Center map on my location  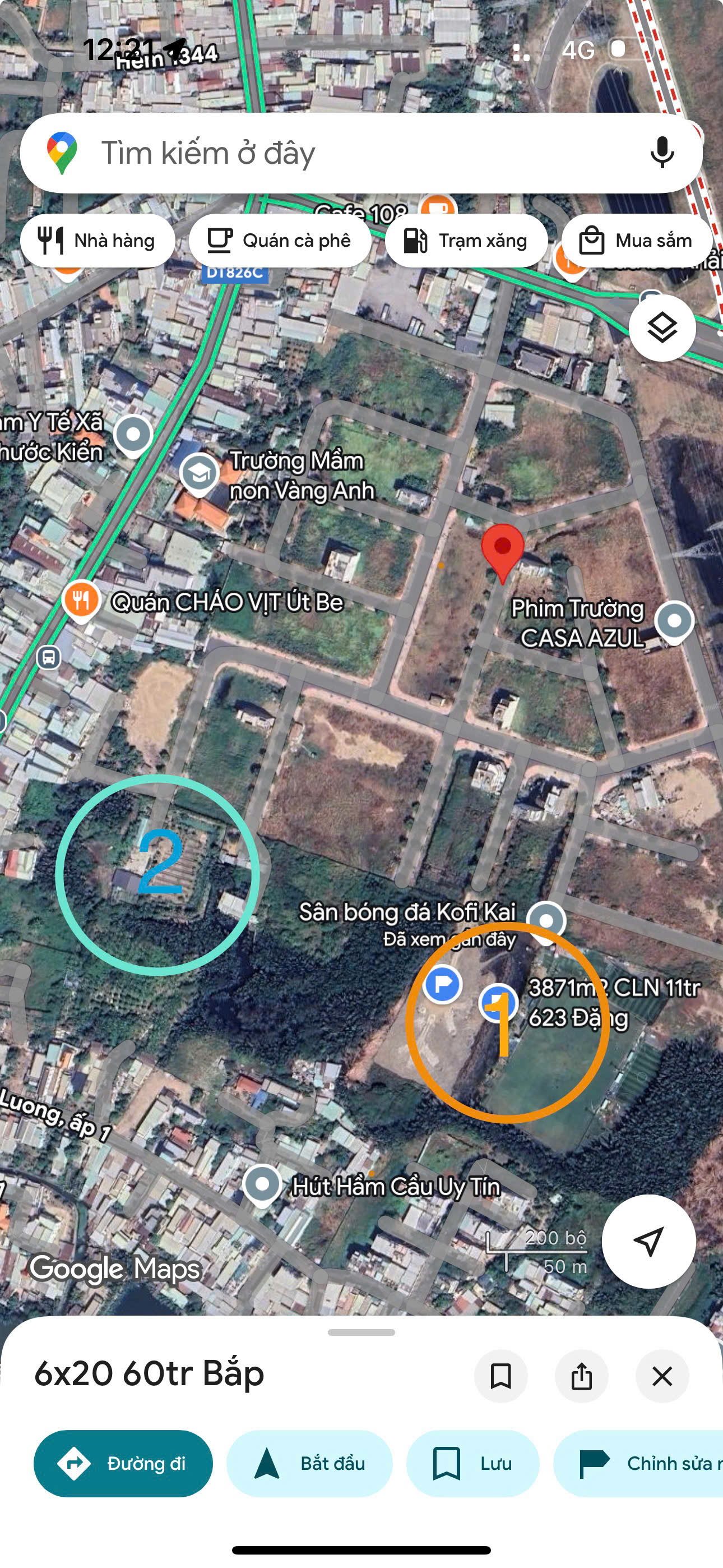click(648, 1241)
